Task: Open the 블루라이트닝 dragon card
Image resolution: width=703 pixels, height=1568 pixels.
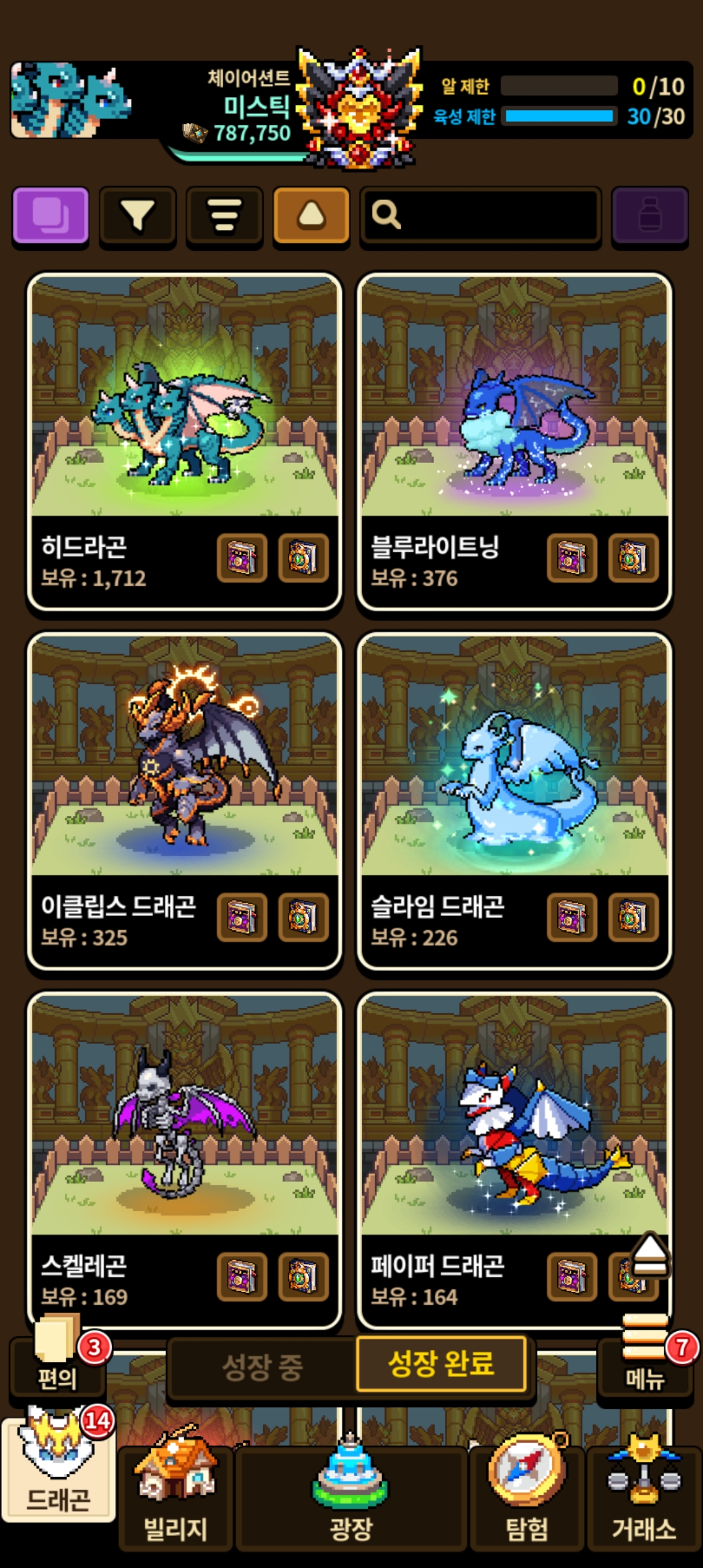Action: coord(514,397)
